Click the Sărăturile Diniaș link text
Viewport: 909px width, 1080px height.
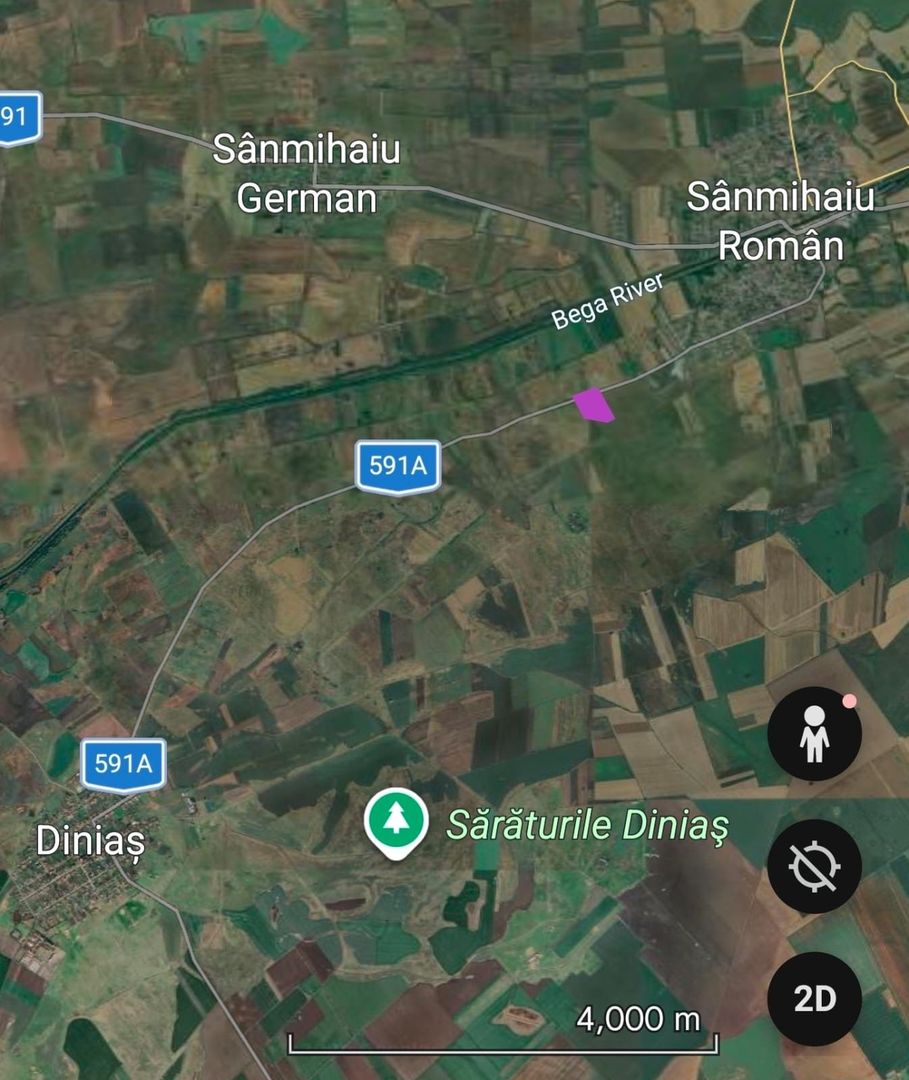pos(591,824)
